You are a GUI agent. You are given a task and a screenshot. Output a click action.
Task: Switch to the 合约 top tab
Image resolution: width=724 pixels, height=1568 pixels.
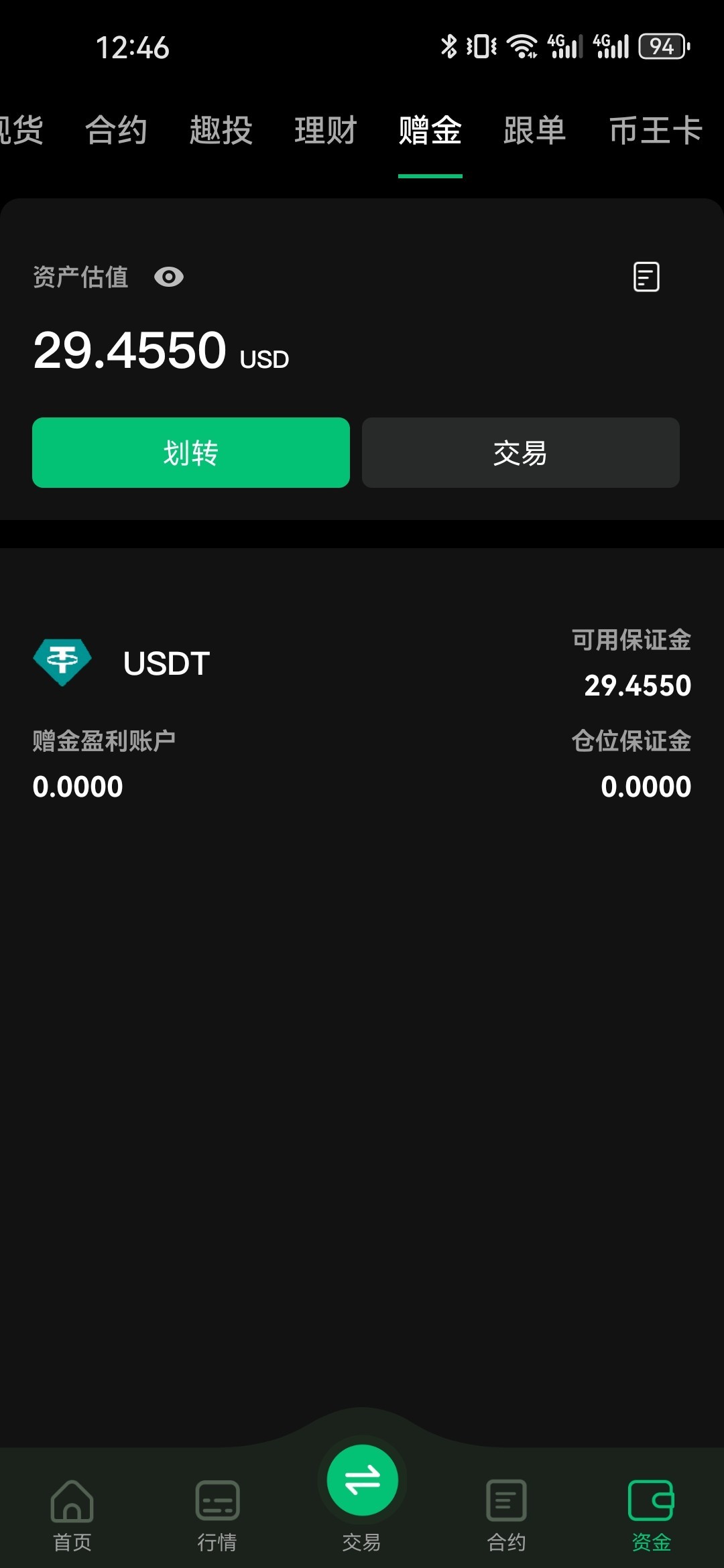tap(116, 130)
